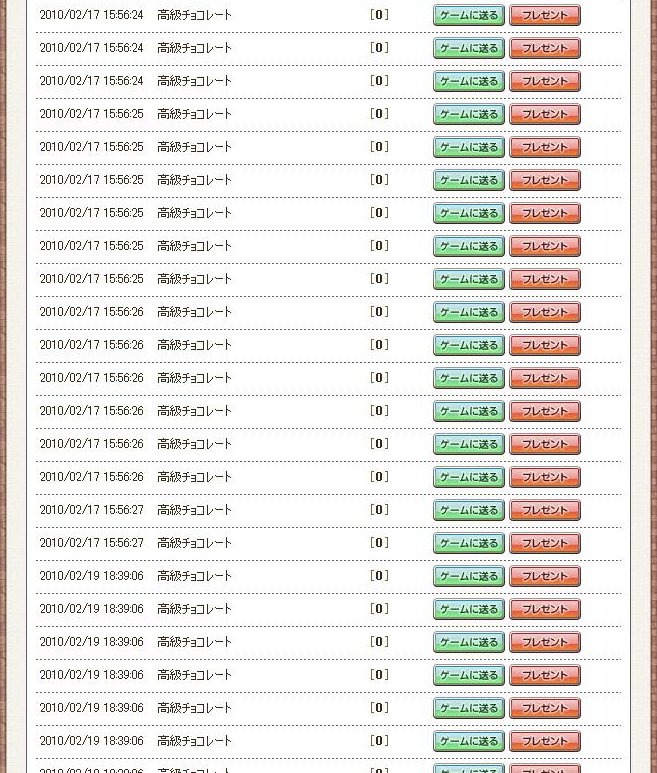
Task: Gift the first 2010/02/19 高級チョコレート
Action: point(545,576)
